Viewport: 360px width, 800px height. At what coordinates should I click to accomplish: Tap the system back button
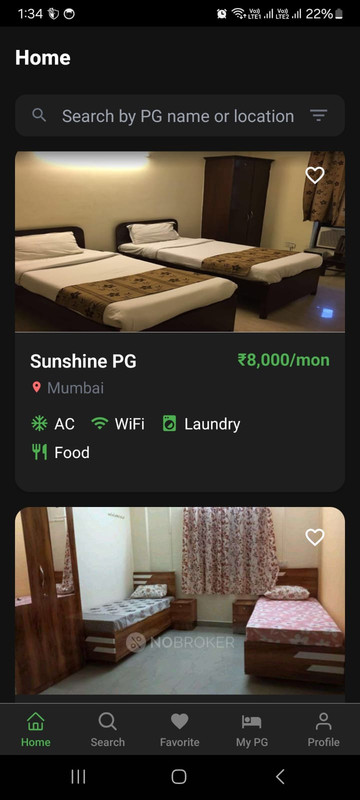coord(280,777)
